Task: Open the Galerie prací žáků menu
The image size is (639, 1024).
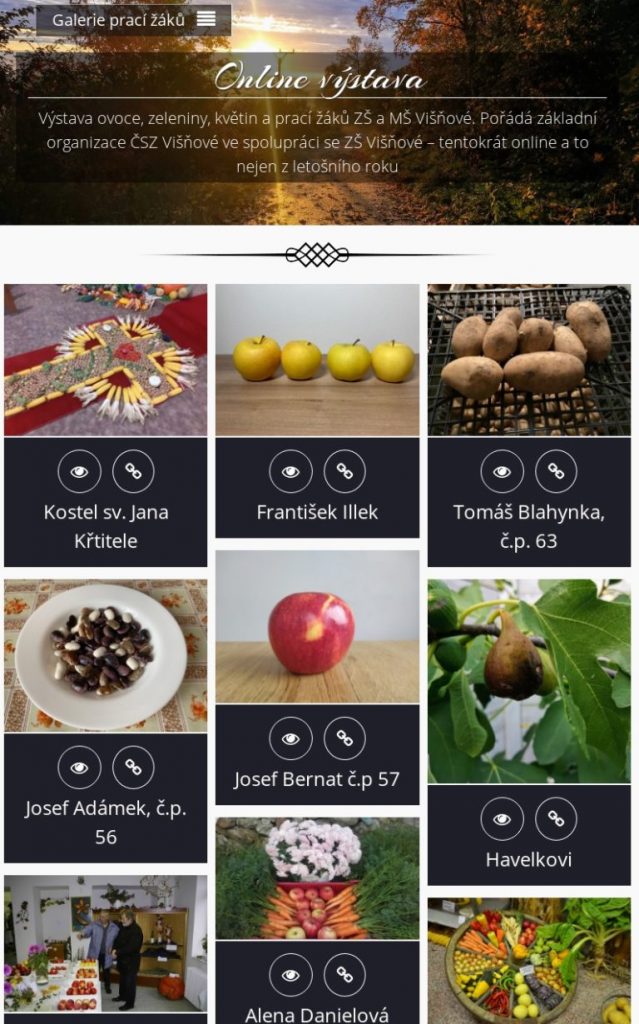Action: 133,20
